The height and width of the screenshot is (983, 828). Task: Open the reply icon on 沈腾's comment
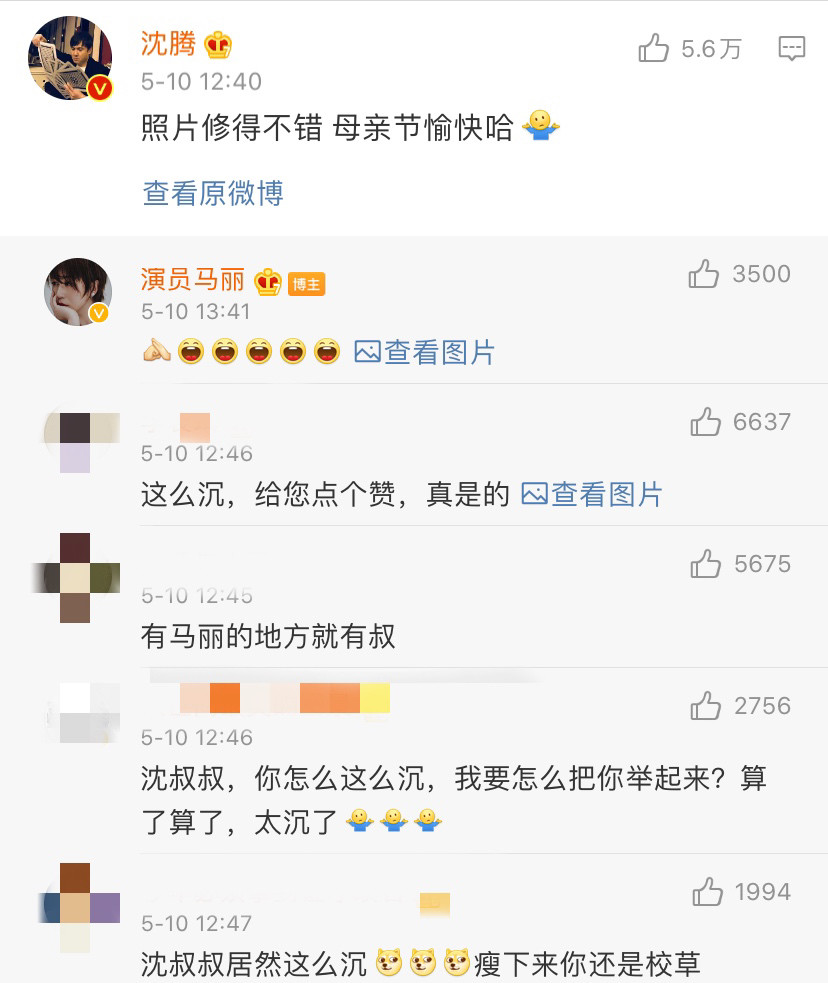coord(791,48)
